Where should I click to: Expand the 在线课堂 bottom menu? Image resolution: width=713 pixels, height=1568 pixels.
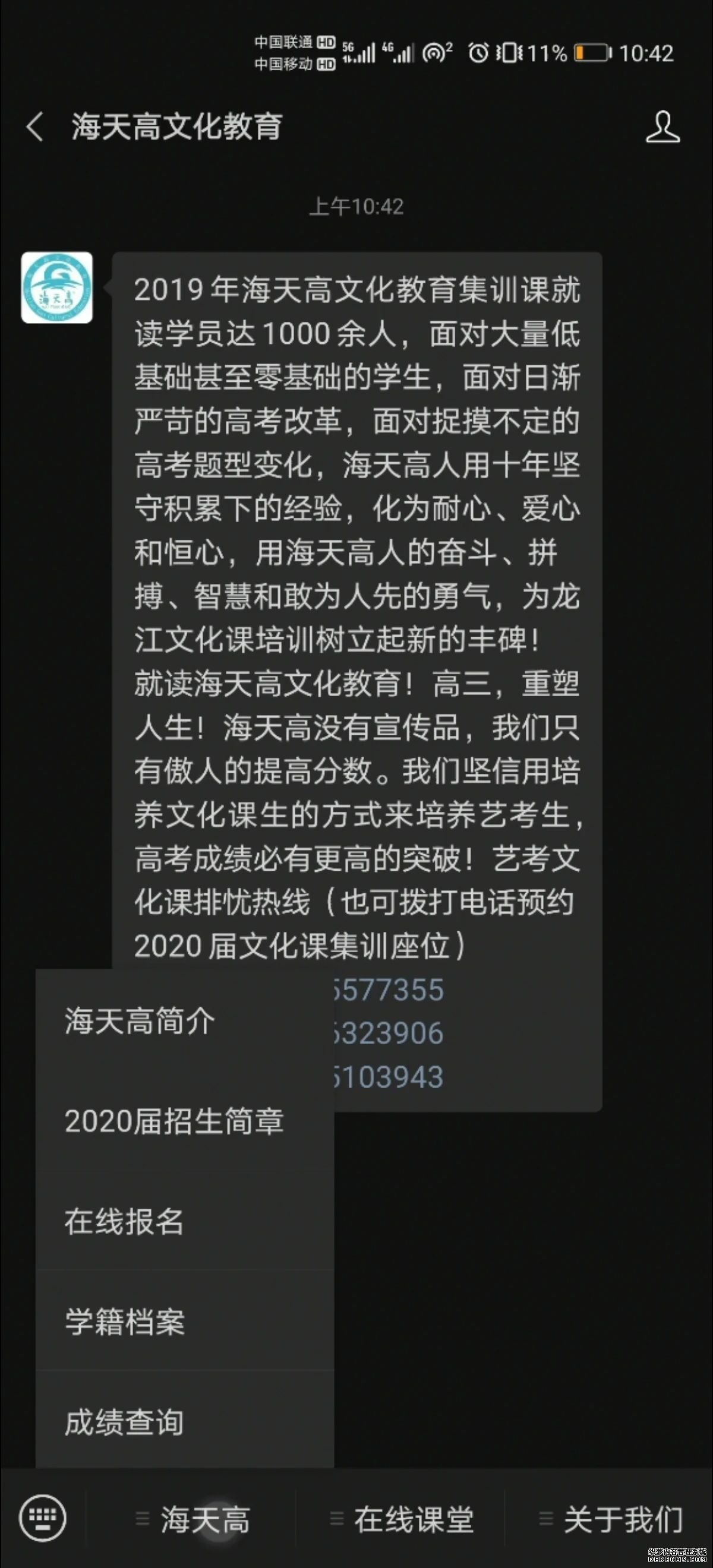[x=413, y=1519]
